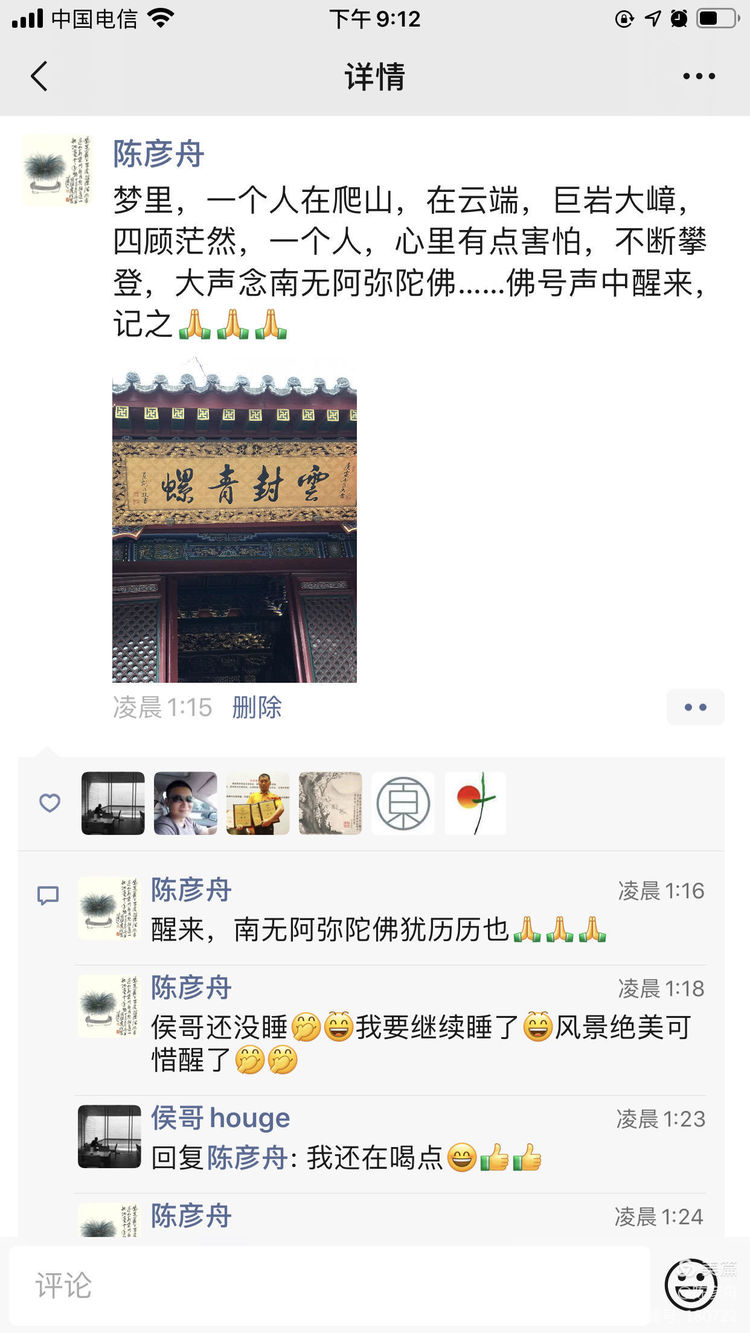Screen dimensions: 750x1333
Task: Open the like and comment popup button
Action: coord(695,708)
